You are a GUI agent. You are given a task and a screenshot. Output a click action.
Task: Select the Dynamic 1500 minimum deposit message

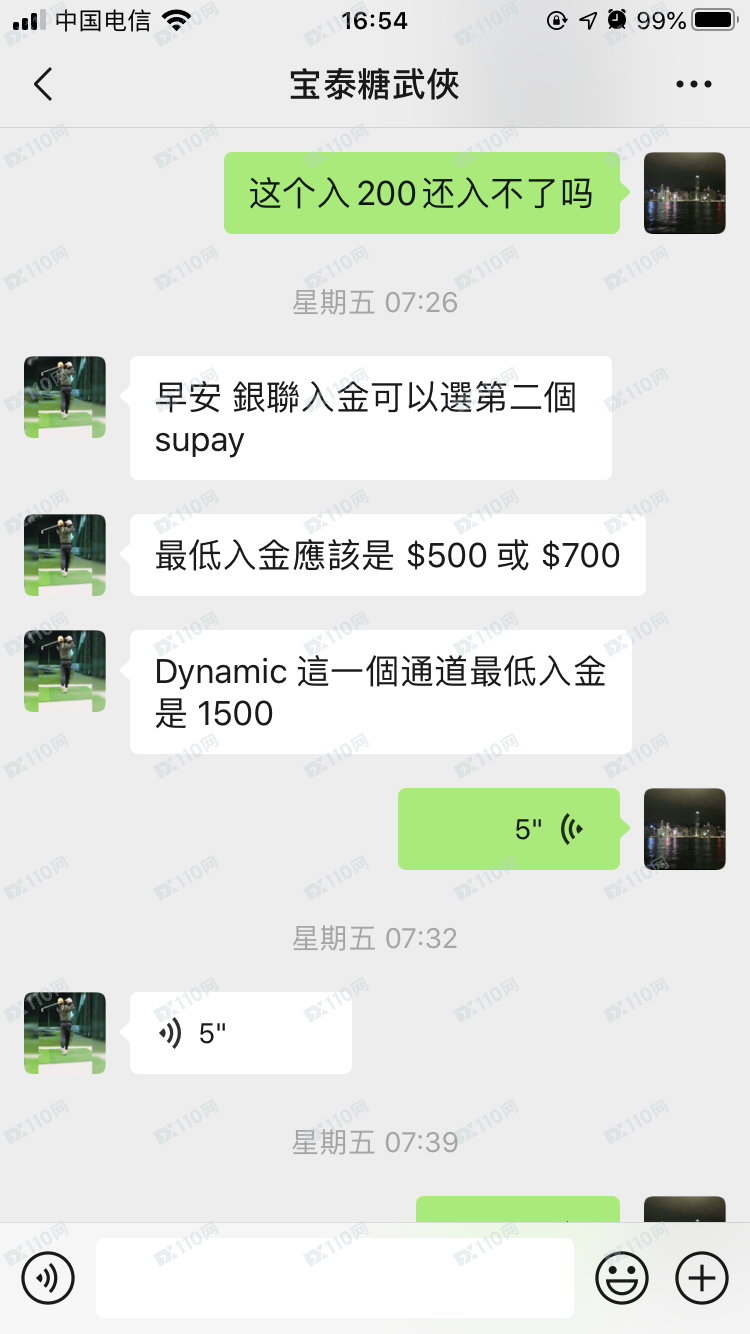point(380,692)
